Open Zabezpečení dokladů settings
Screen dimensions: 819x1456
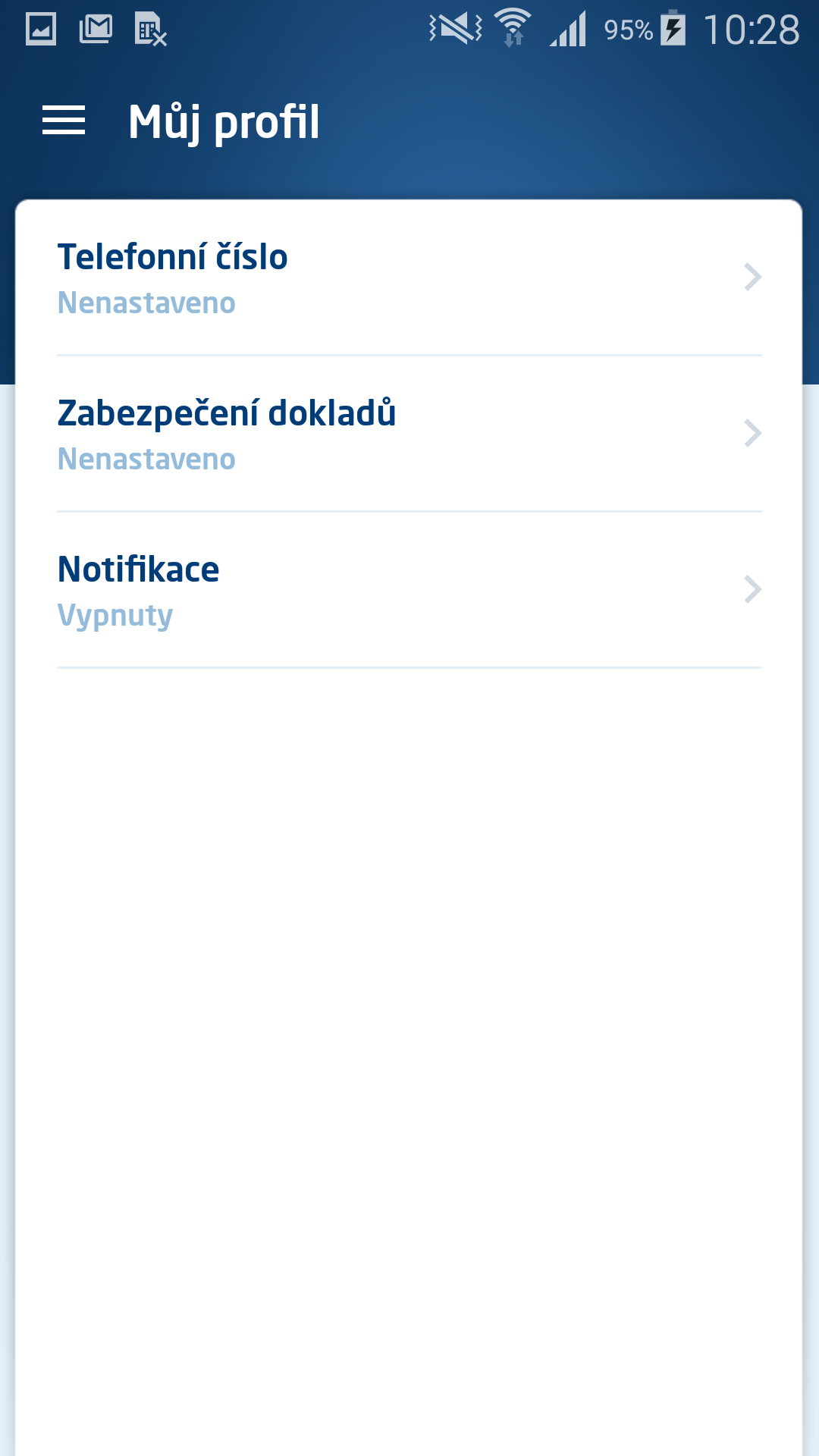[x=409, y=434]
